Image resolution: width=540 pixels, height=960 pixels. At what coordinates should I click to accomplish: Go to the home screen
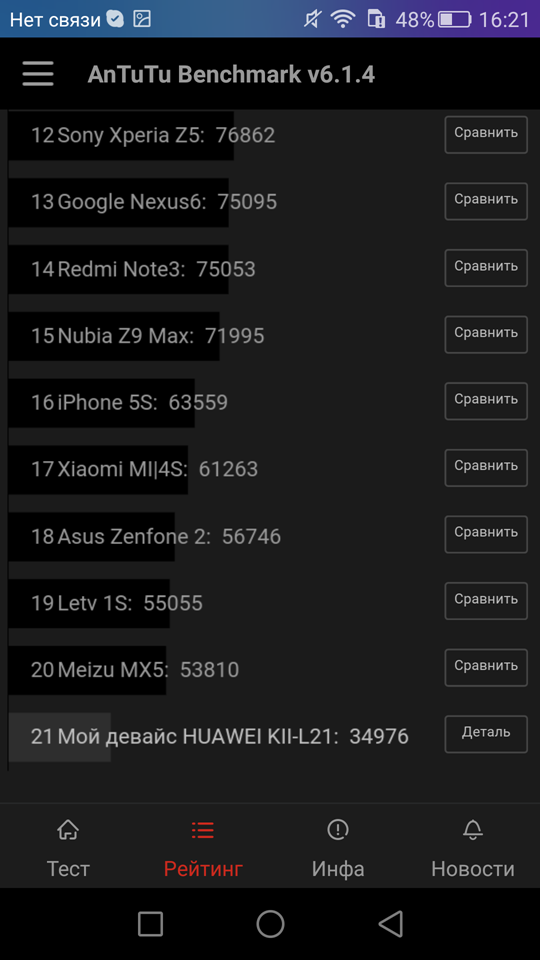pos(270,924)
